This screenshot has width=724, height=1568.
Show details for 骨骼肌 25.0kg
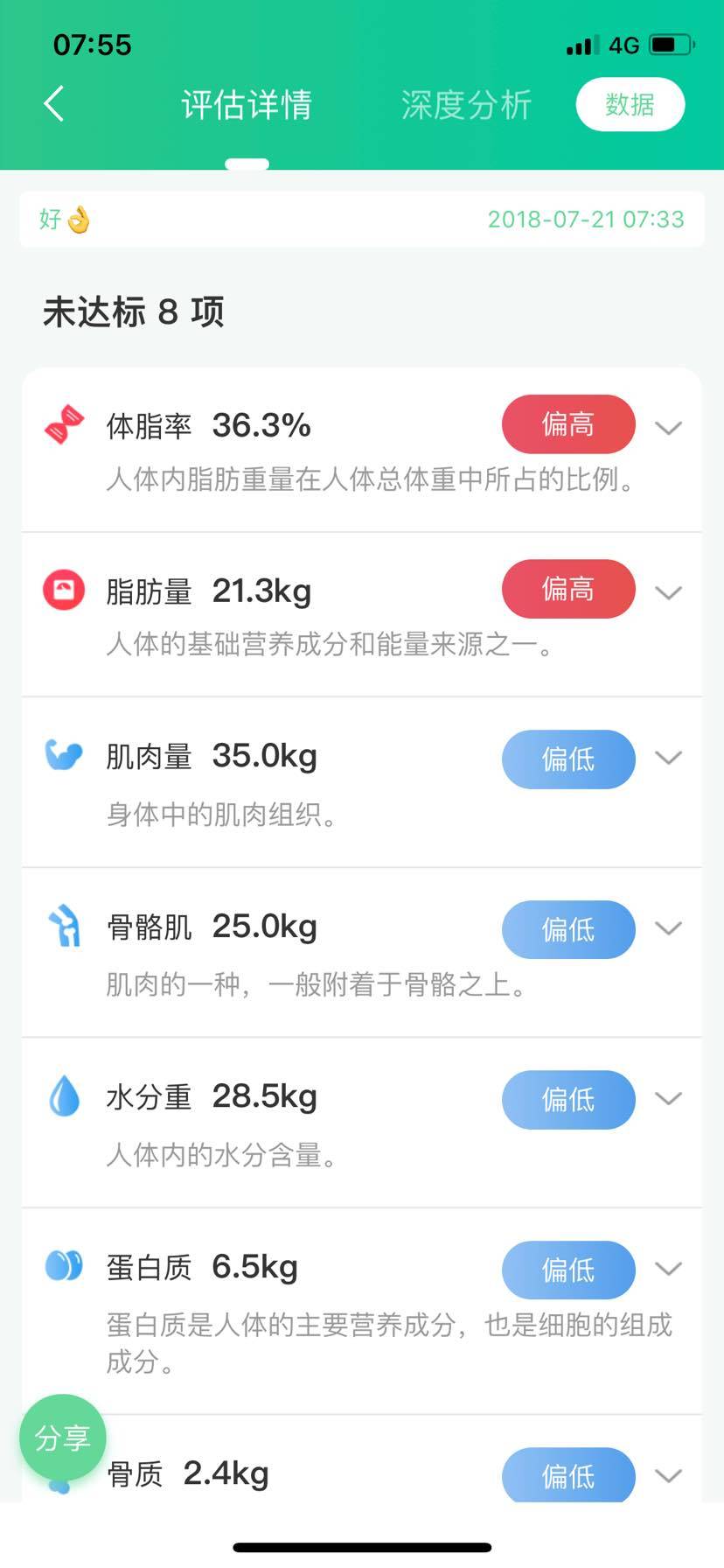(668, 928)
